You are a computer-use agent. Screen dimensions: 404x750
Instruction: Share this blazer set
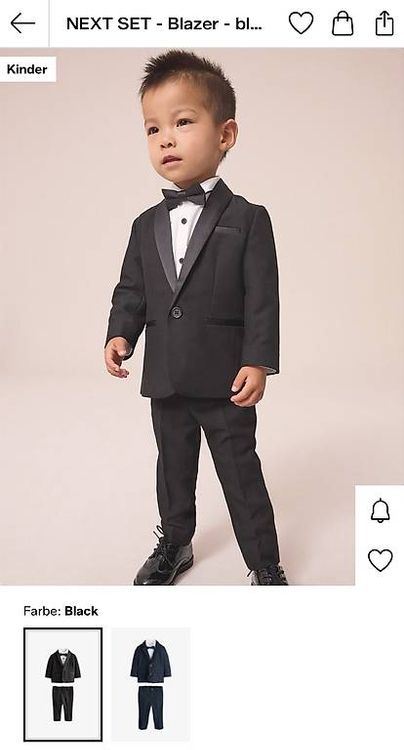pyautogui.click(x=384, y=23)
